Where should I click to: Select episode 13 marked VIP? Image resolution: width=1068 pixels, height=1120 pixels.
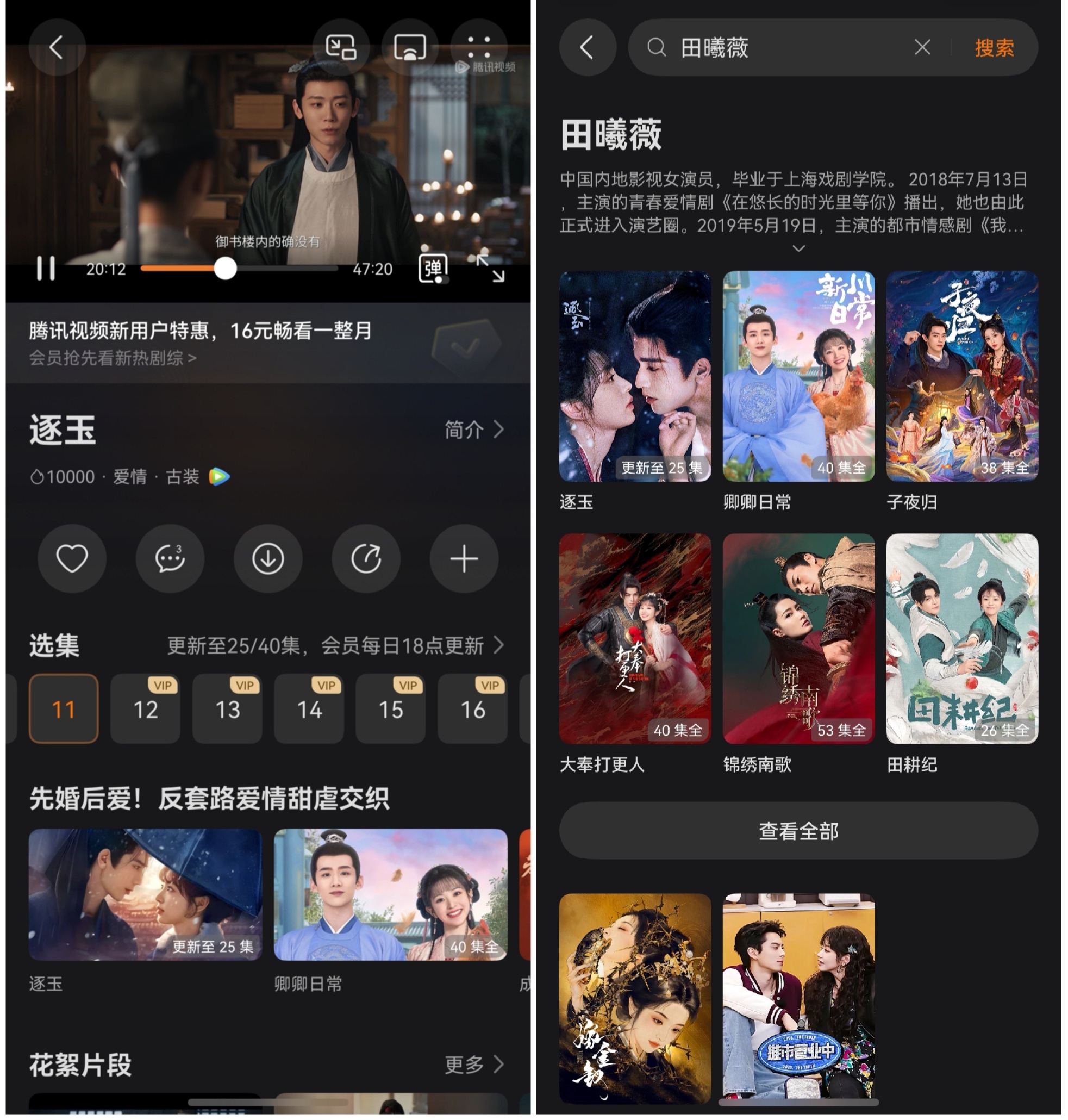(x=227, y=709)
